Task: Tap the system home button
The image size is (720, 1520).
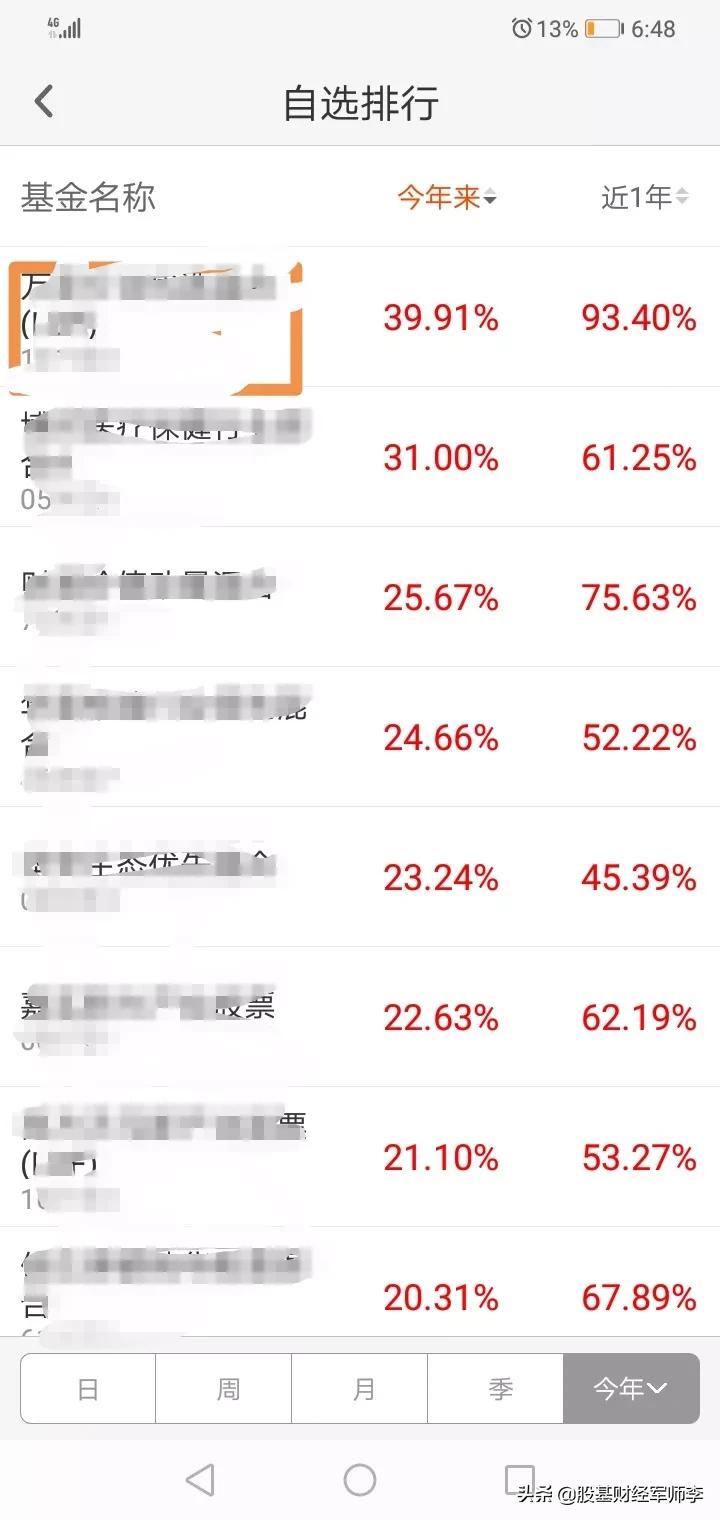Action: pos(360,1480)
